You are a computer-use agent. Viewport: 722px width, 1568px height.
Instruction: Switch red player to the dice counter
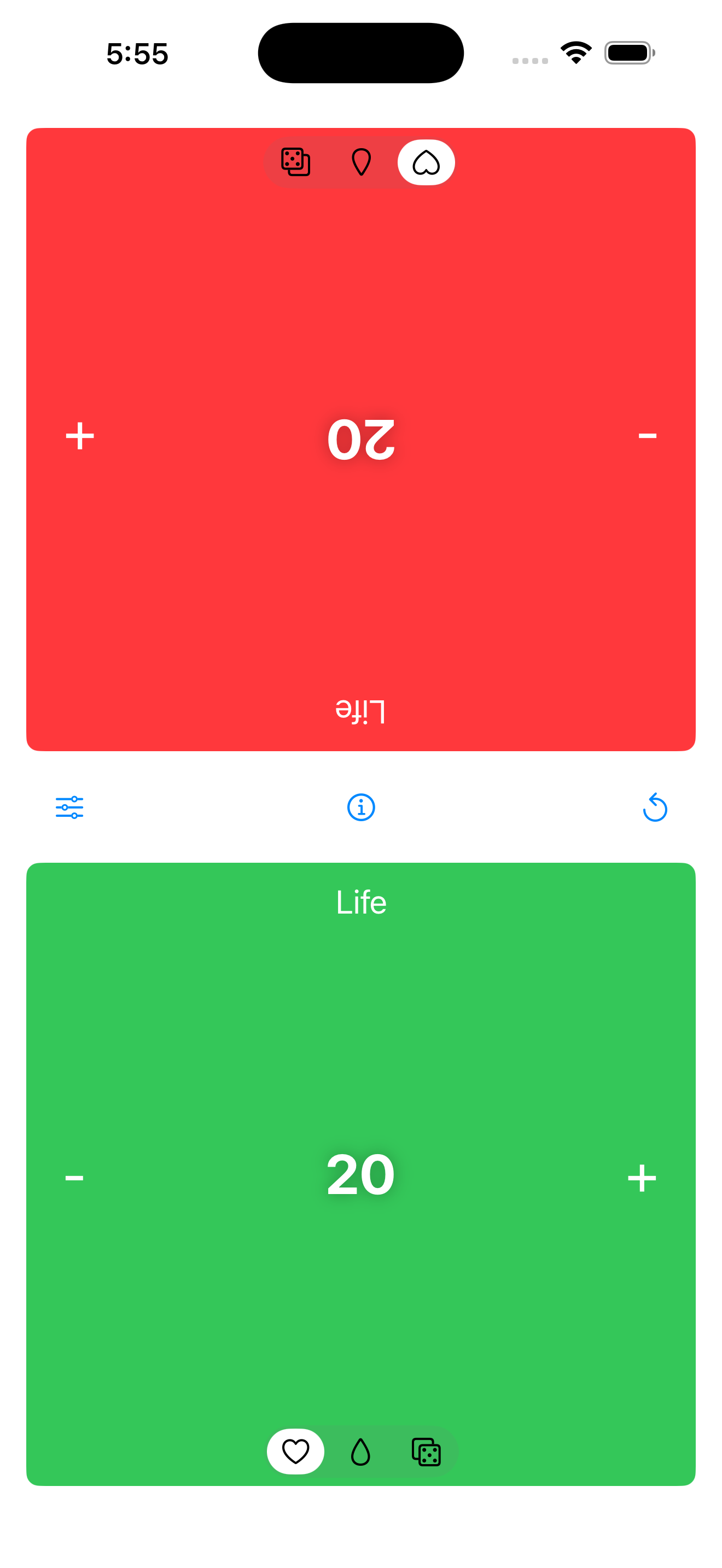coord(296,162)
